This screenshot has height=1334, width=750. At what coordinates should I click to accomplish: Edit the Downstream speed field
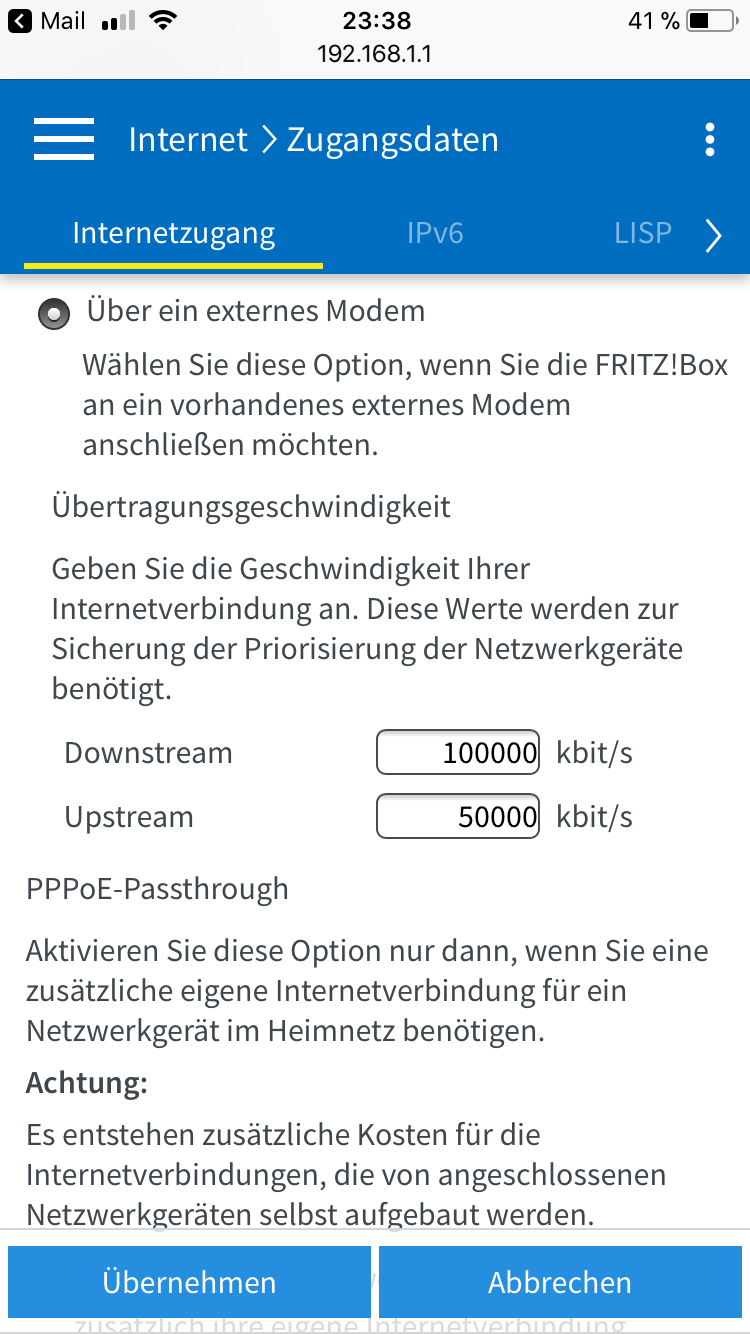click(458, 752)
